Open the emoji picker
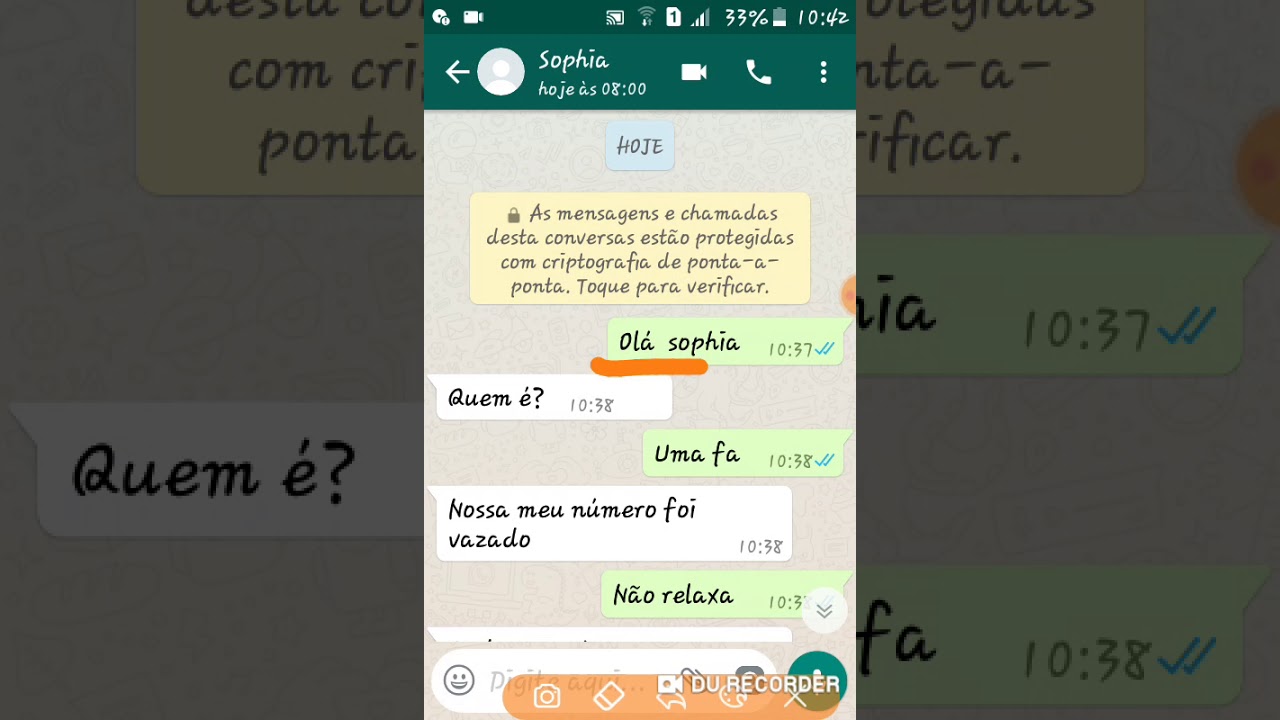This screenshot has width=1280, height=720. coord(459,680)
